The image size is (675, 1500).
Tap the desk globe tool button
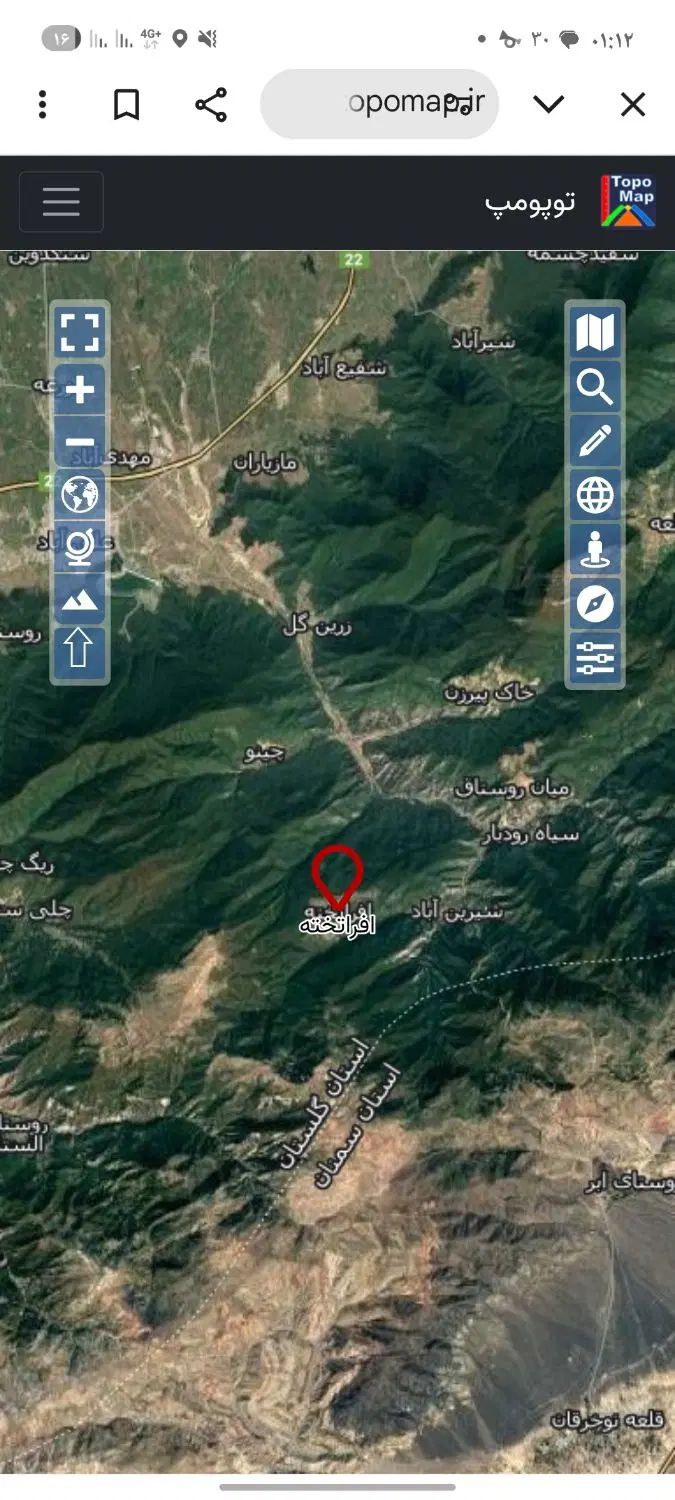coord(80,546)
